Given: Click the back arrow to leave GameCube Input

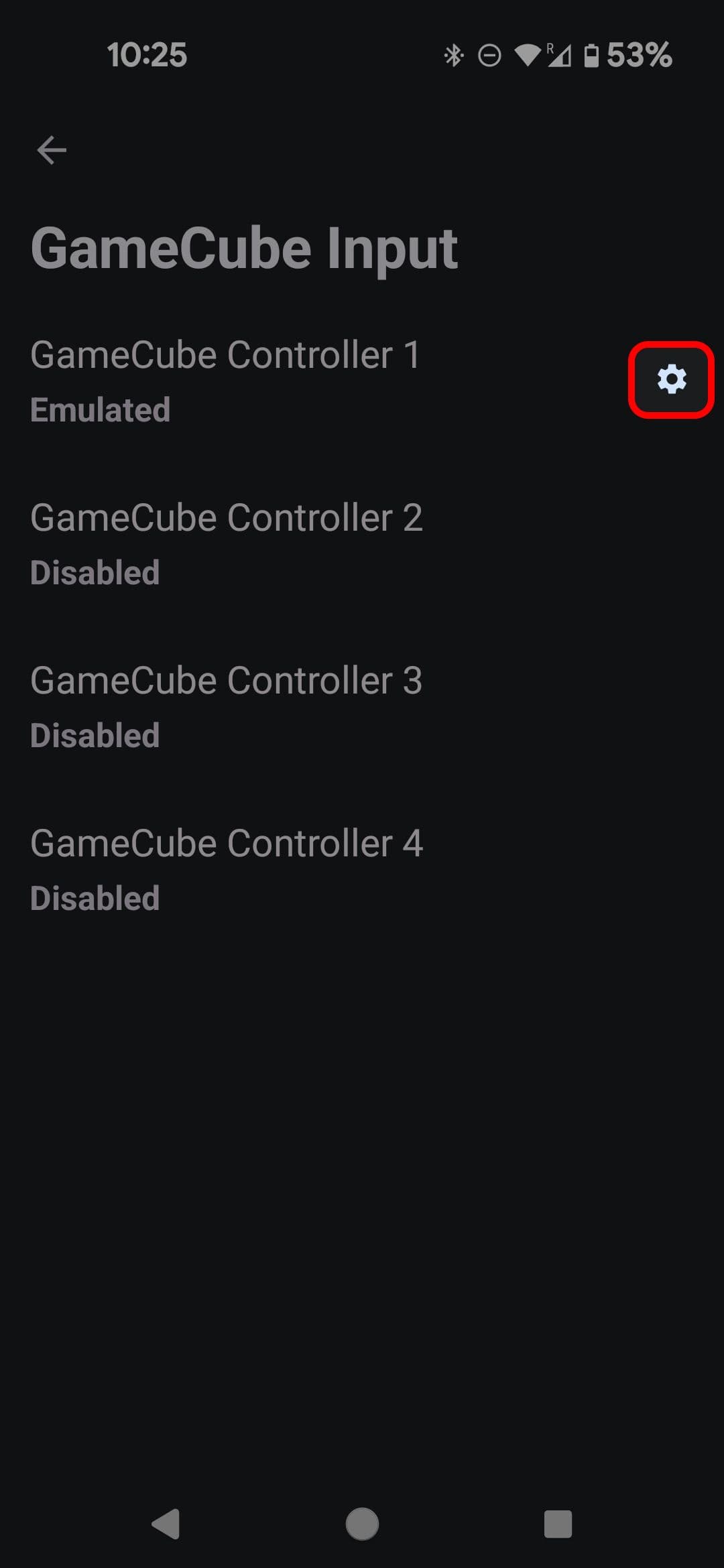Looking at the screenshot, I should [x=51, y=149].
